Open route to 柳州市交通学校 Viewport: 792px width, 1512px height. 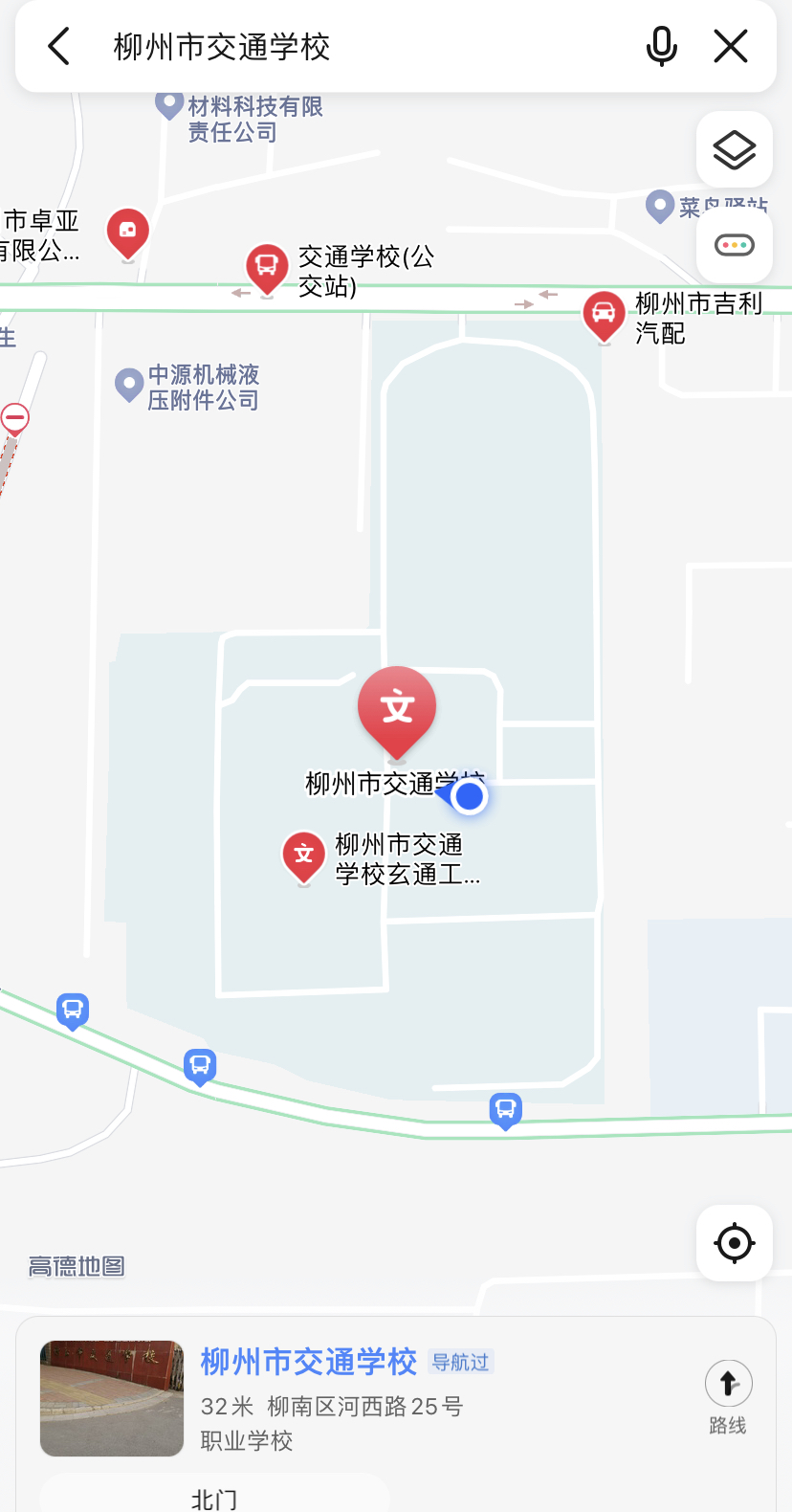click(728, 1395)
